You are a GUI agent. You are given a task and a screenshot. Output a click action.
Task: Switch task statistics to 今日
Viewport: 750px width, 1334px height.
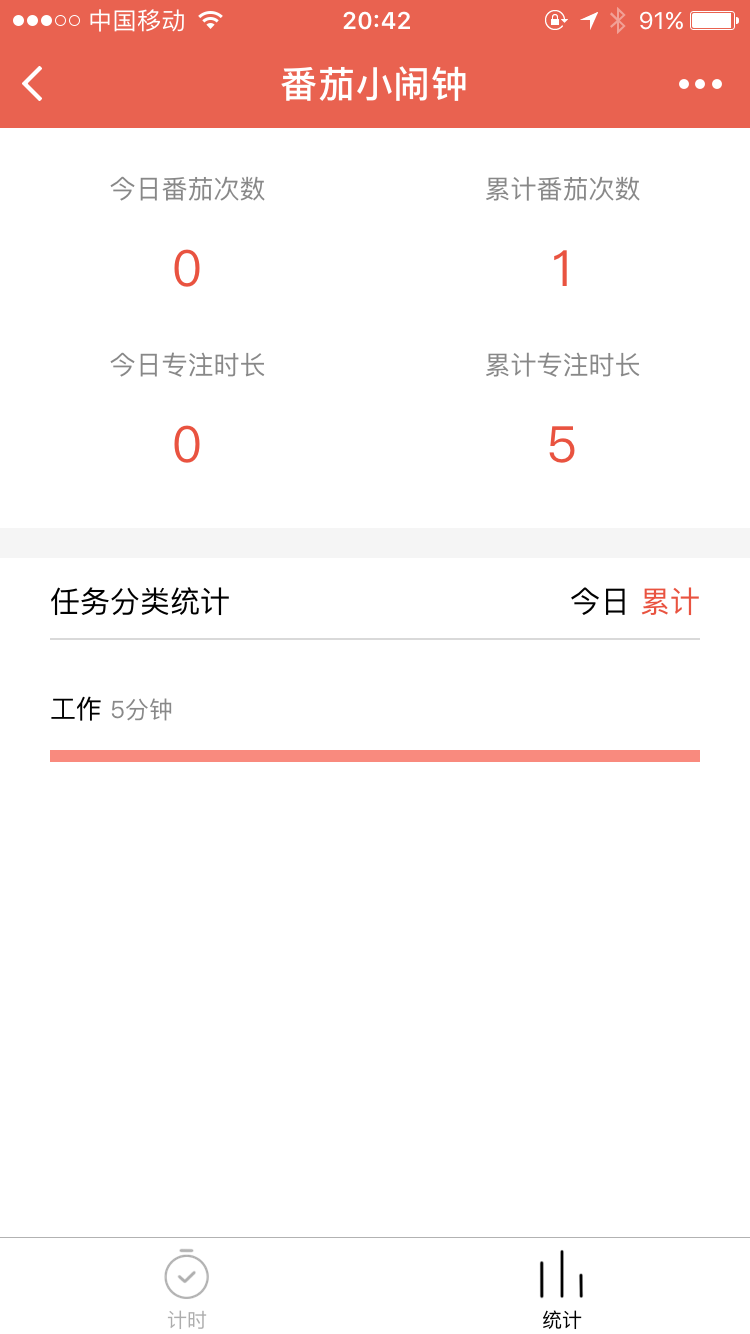point(599,602)
